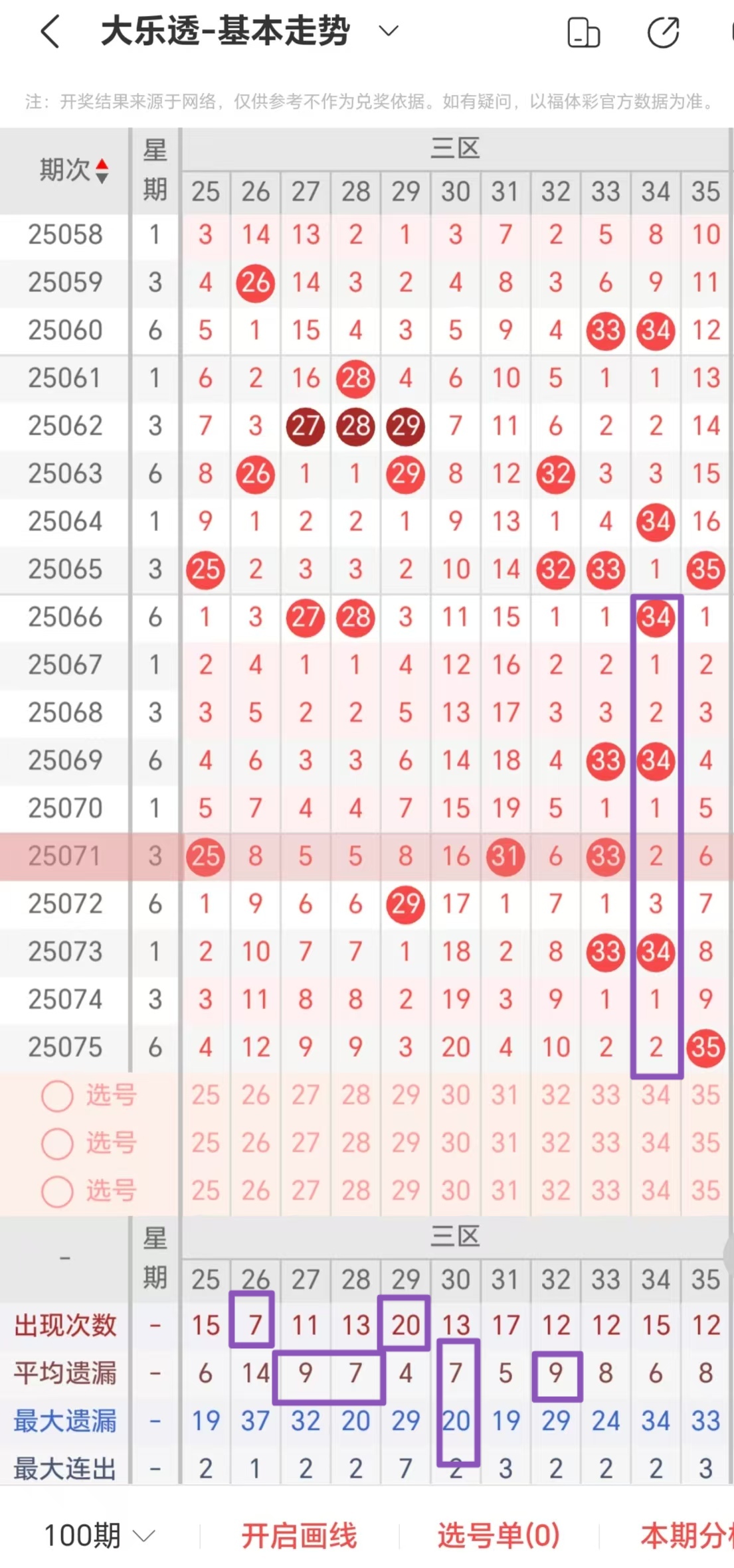The width and height of the screenshot is (734, 1568).
Task: Open the 选号单(0) selection list
Action: (497, 1534)
